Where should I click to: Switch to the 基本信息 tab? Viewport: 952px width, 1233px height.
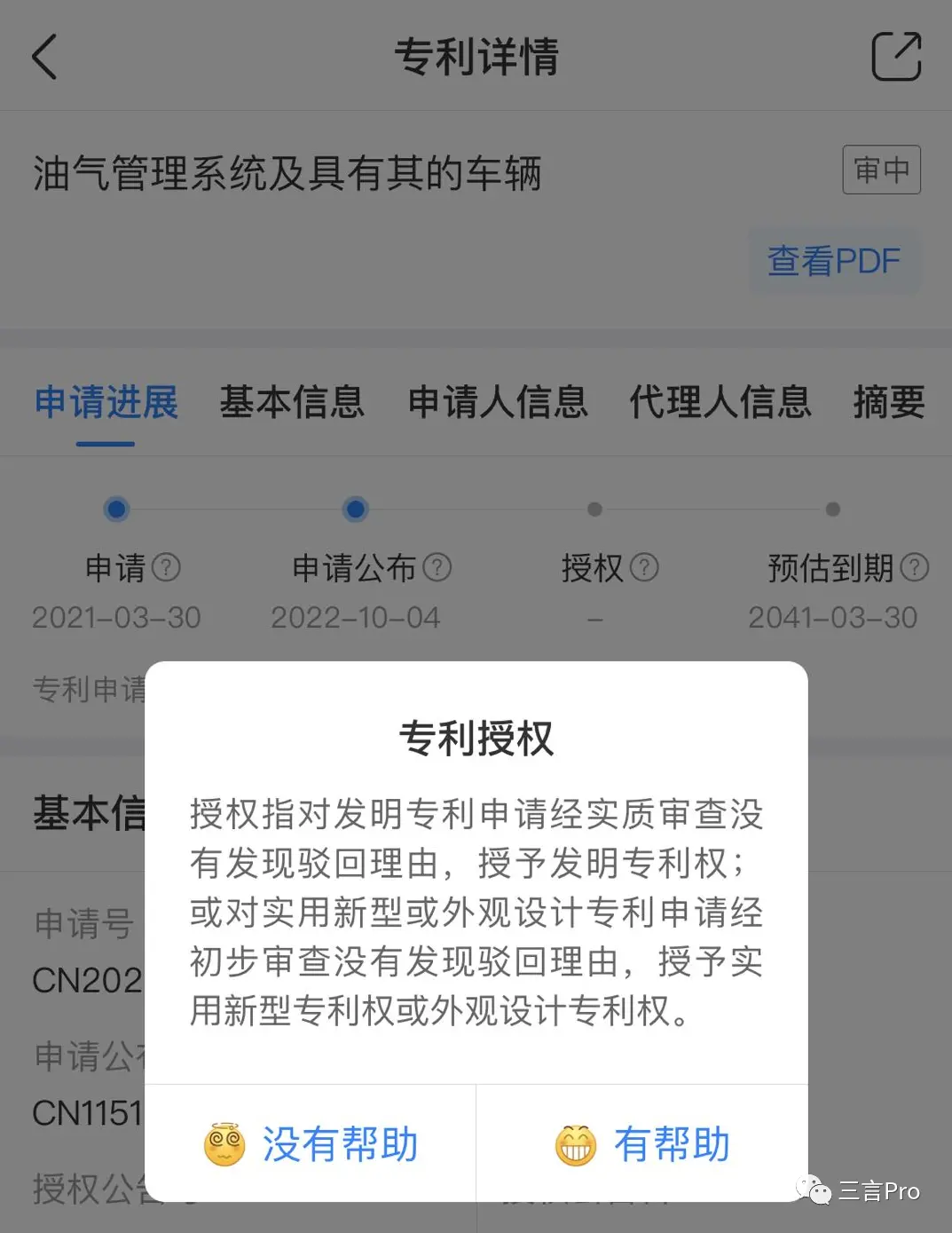point(292,402)
